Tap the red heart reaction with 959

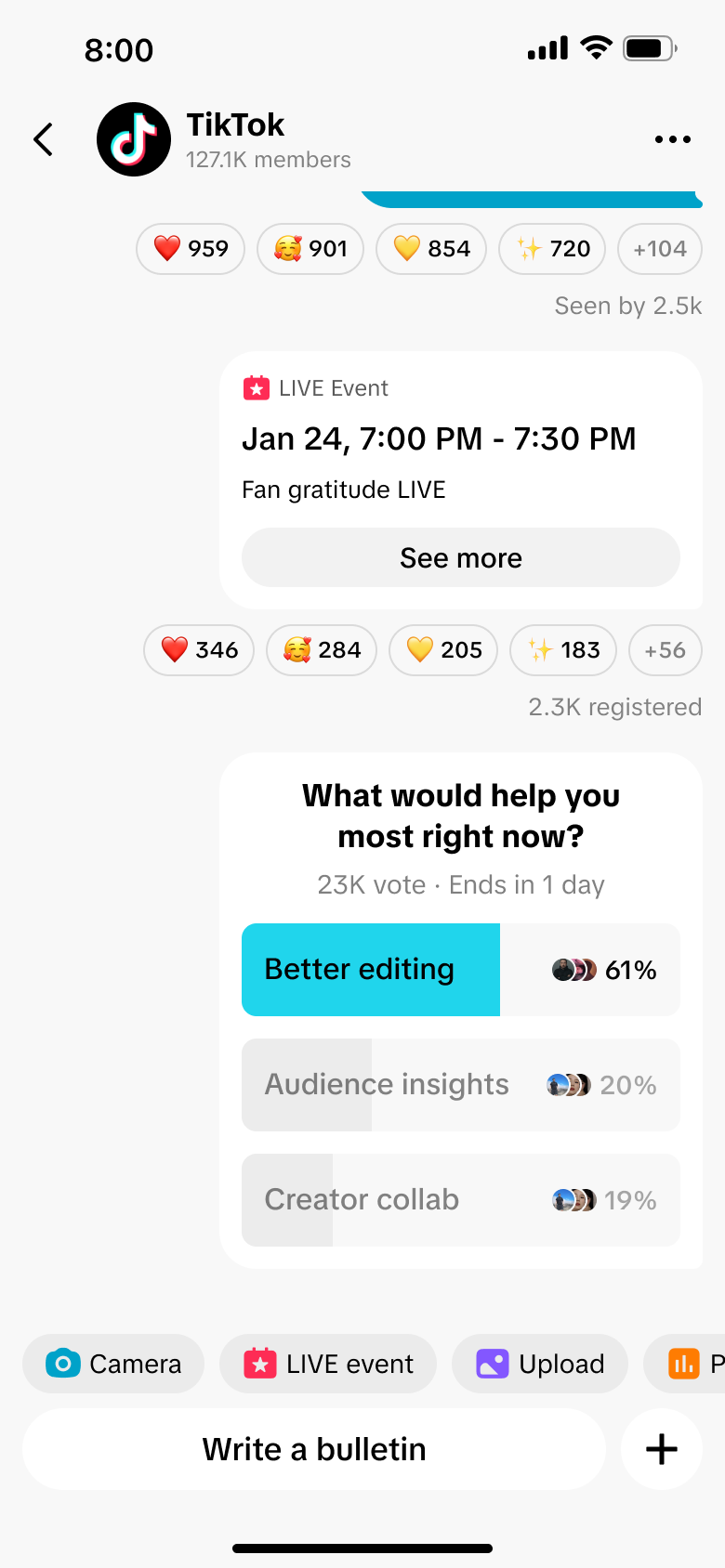point(191,249)
